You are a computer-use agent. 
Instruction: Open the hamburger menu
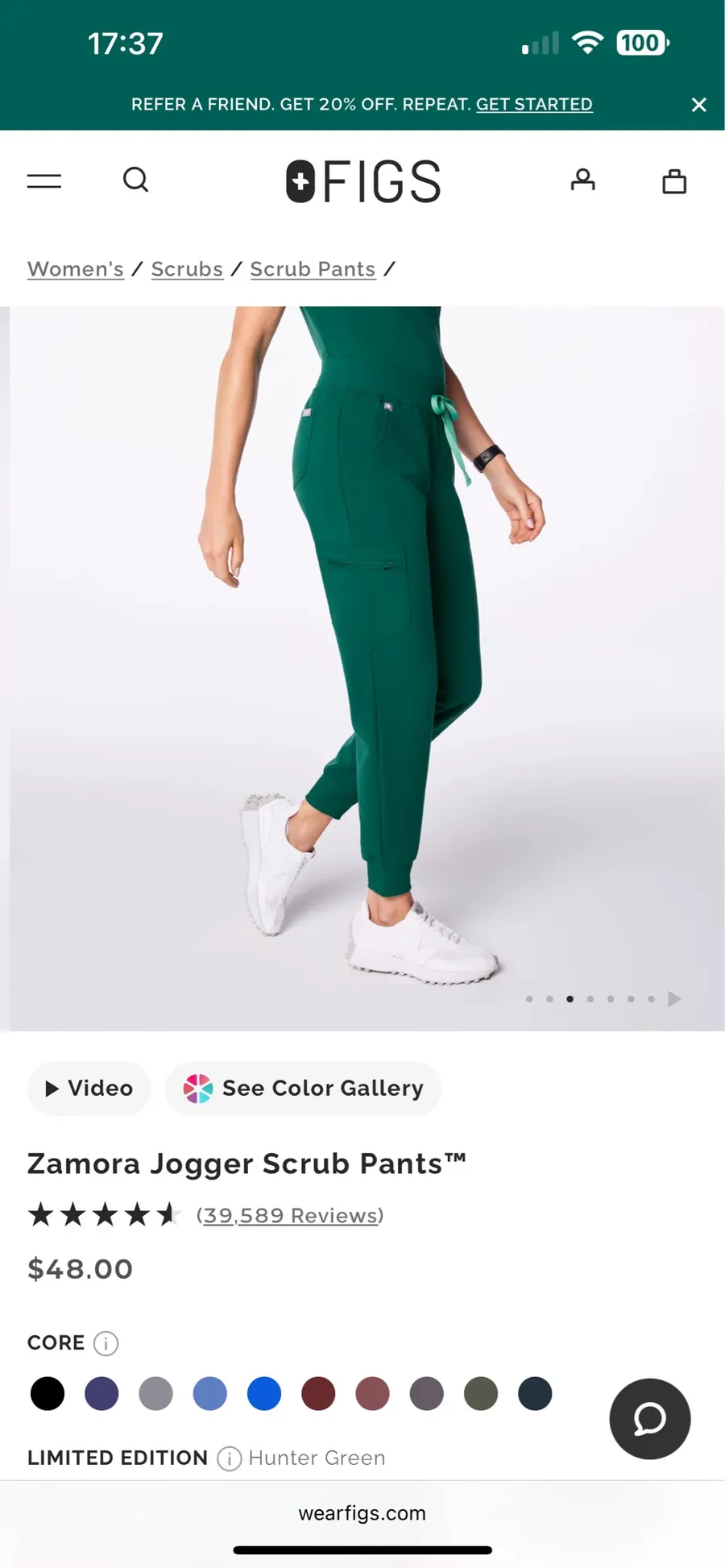[44, 181]
